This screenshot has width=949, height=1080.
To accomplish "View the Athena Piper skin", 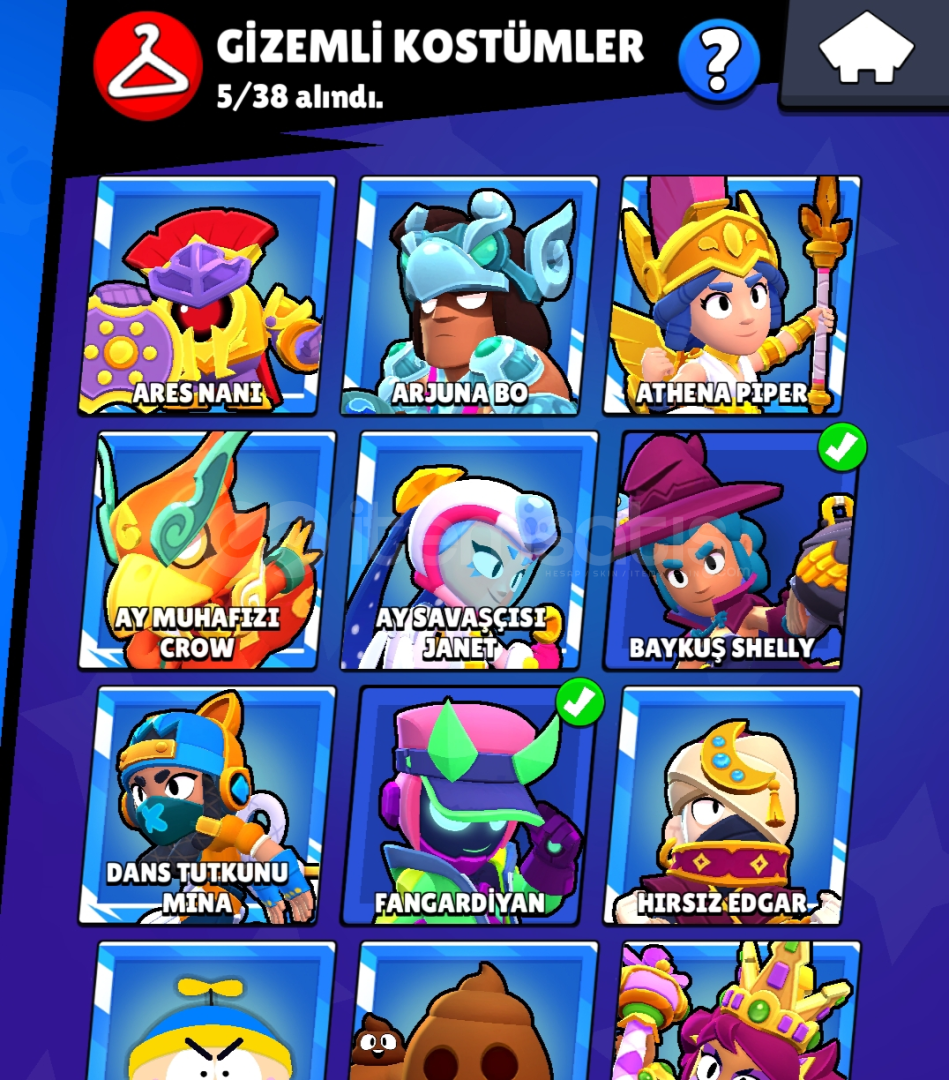I will pyautogui.click(x=732, y=295).
